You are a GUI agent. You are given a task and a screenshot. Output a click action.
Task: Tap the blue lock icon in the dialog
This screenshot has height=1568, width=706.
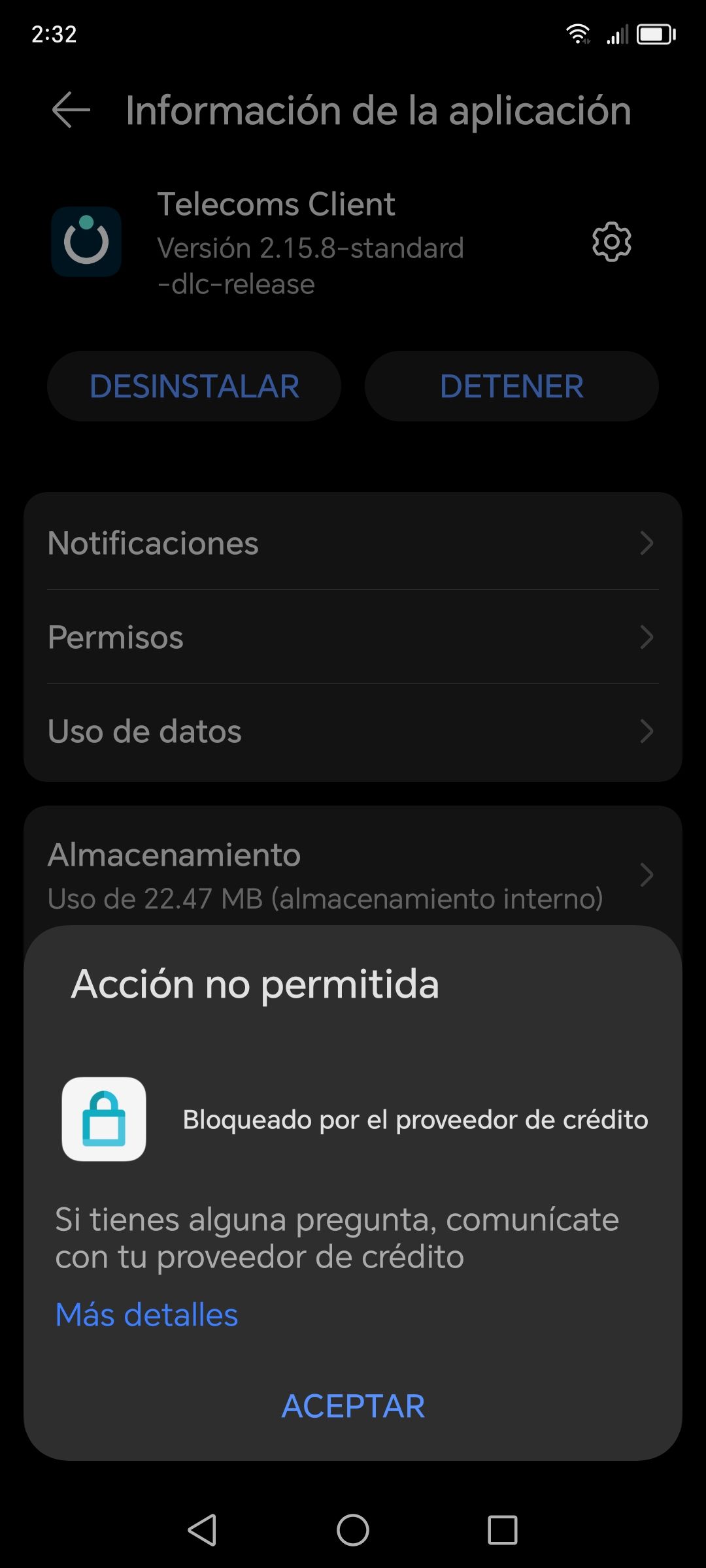(103, 1119)
